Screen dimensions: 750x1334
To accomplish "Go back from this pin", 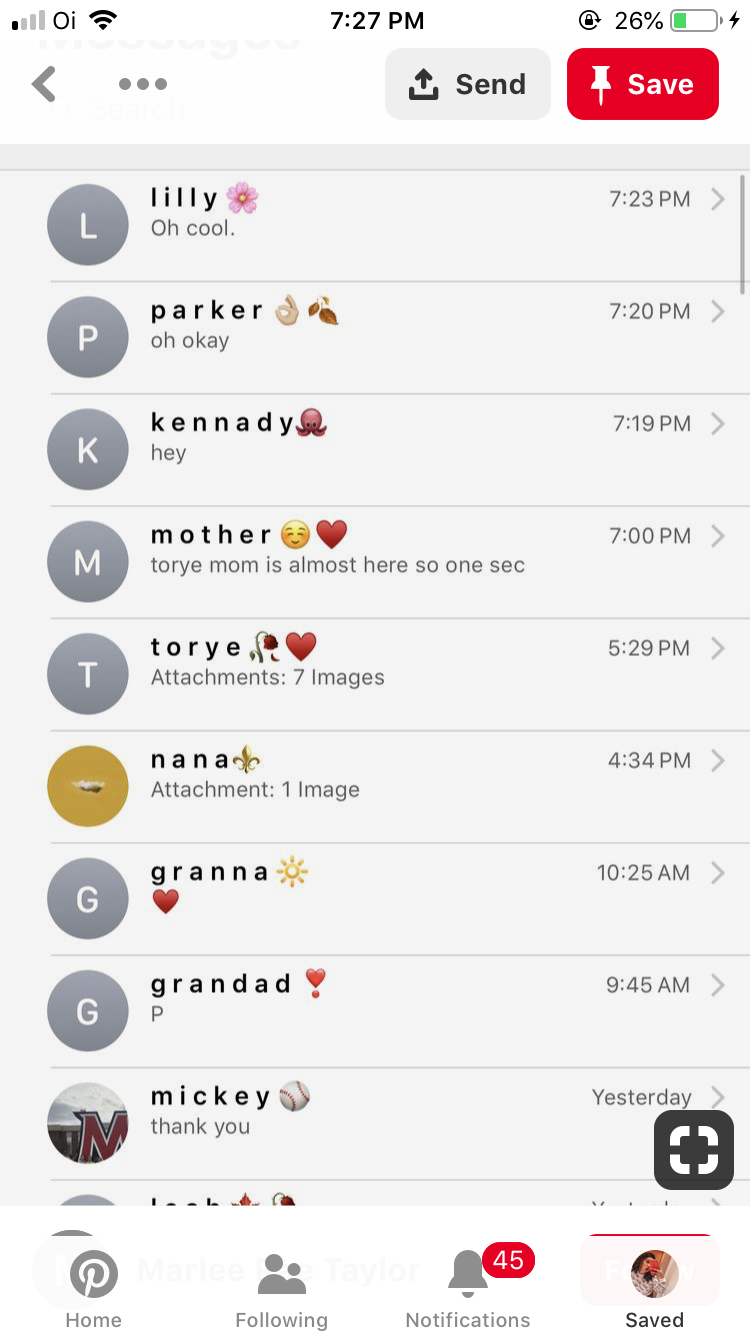I will click(x=44, y=84).
